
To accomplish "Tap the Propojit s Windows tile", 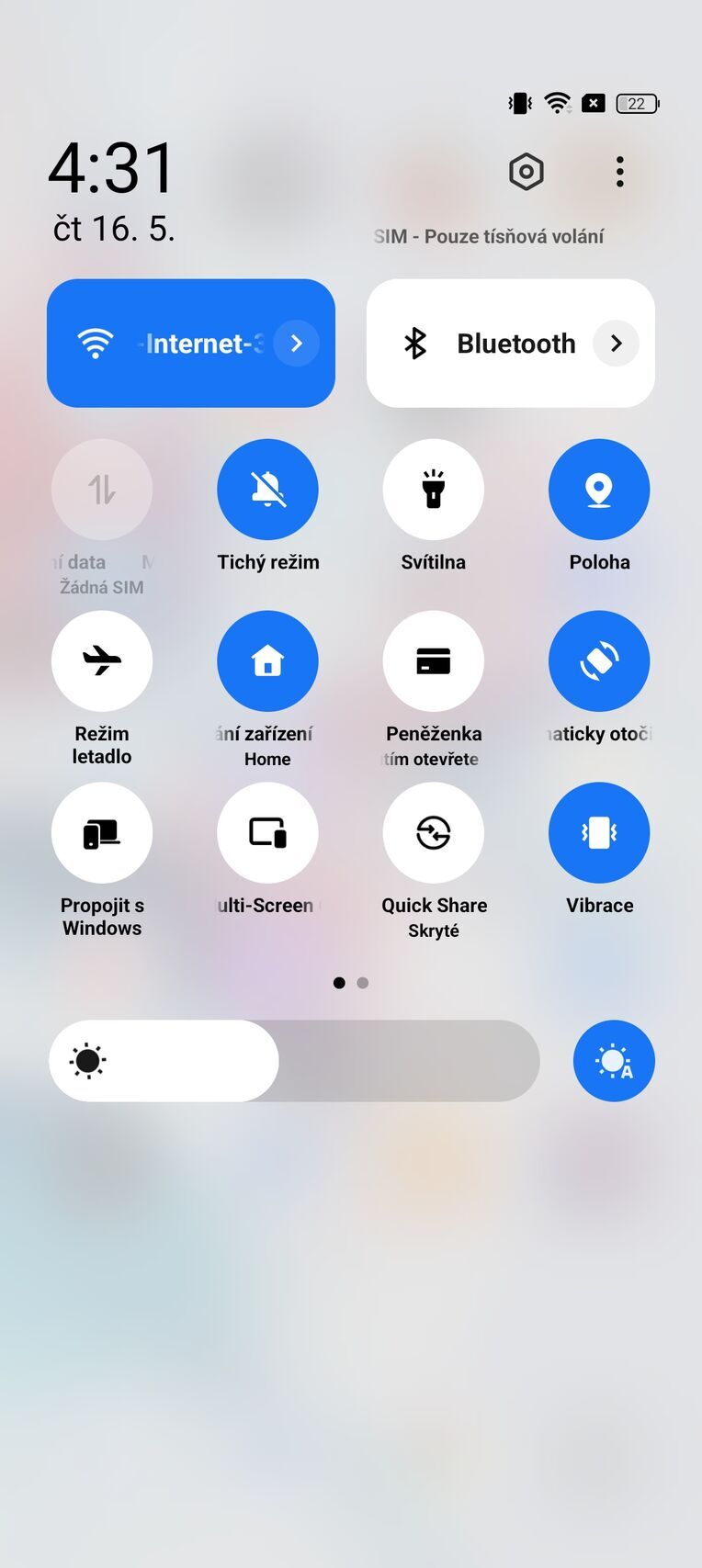I will click(x=101, y=831).
